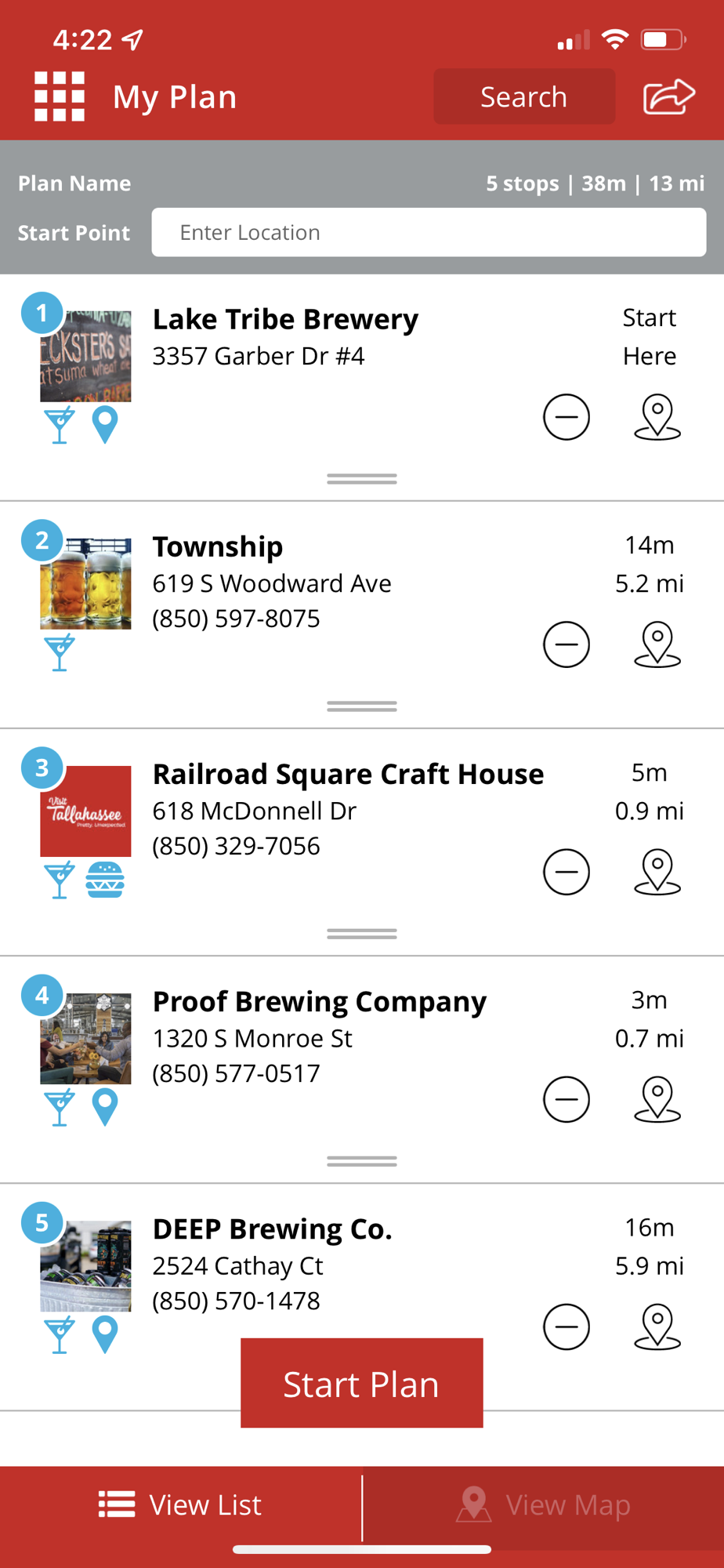Open Township details
The width and height of the screenshot is (724, 1568).
(218, 547)
